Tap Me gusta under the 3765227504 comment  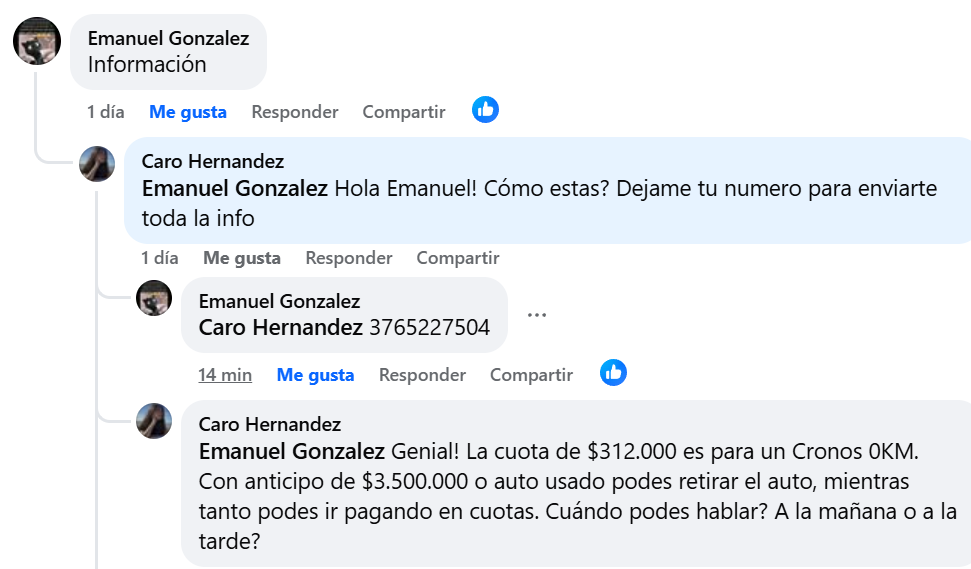tap(315, 375)
